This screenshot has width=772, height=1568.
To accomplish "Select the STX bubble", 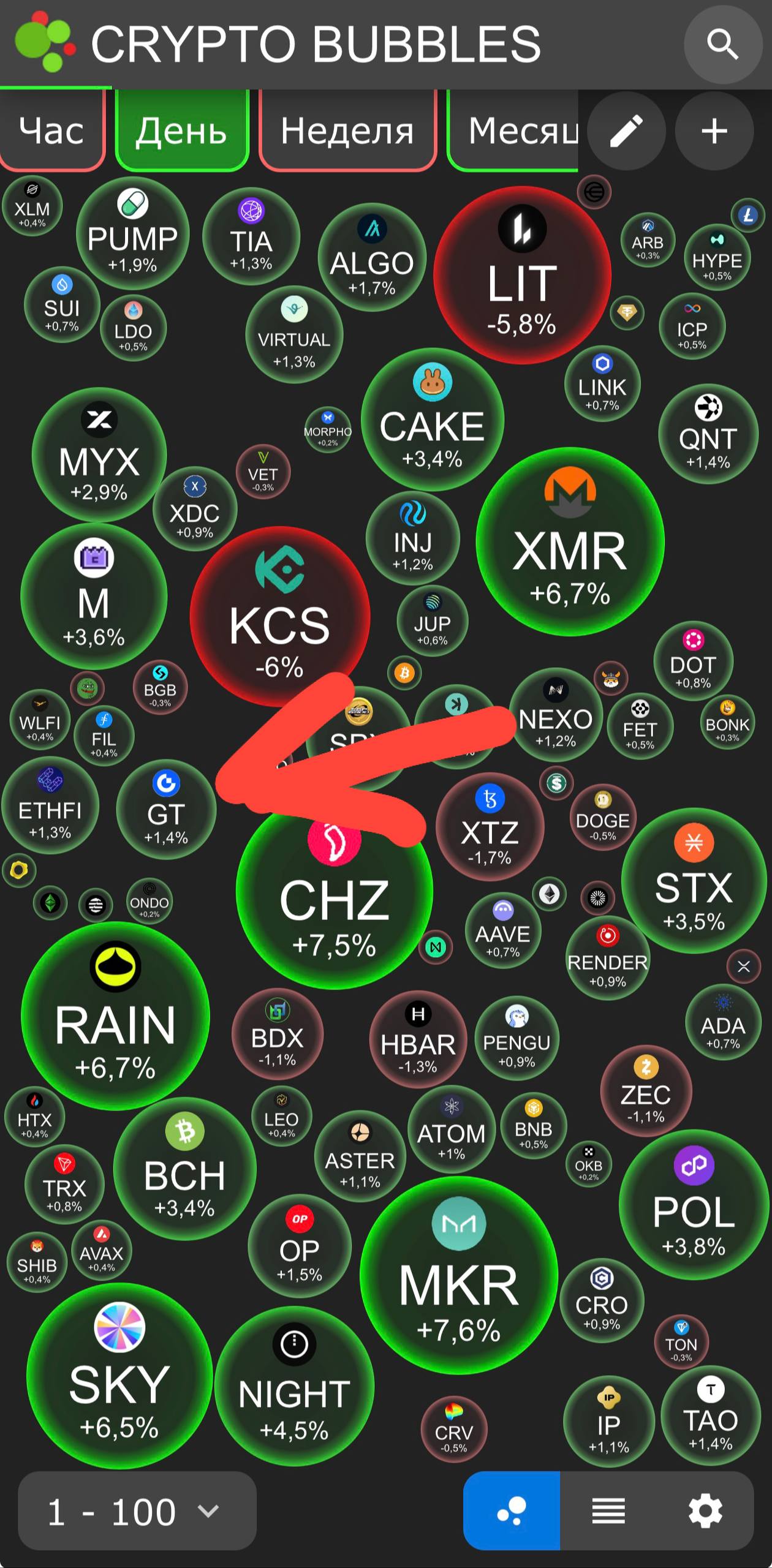I will [x=694, y=881].
